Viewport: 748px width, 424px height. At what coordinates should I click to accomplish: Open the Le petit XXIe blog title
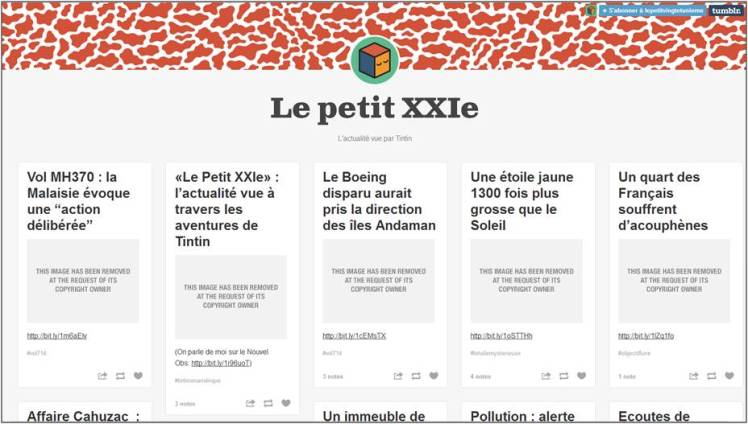374,108
